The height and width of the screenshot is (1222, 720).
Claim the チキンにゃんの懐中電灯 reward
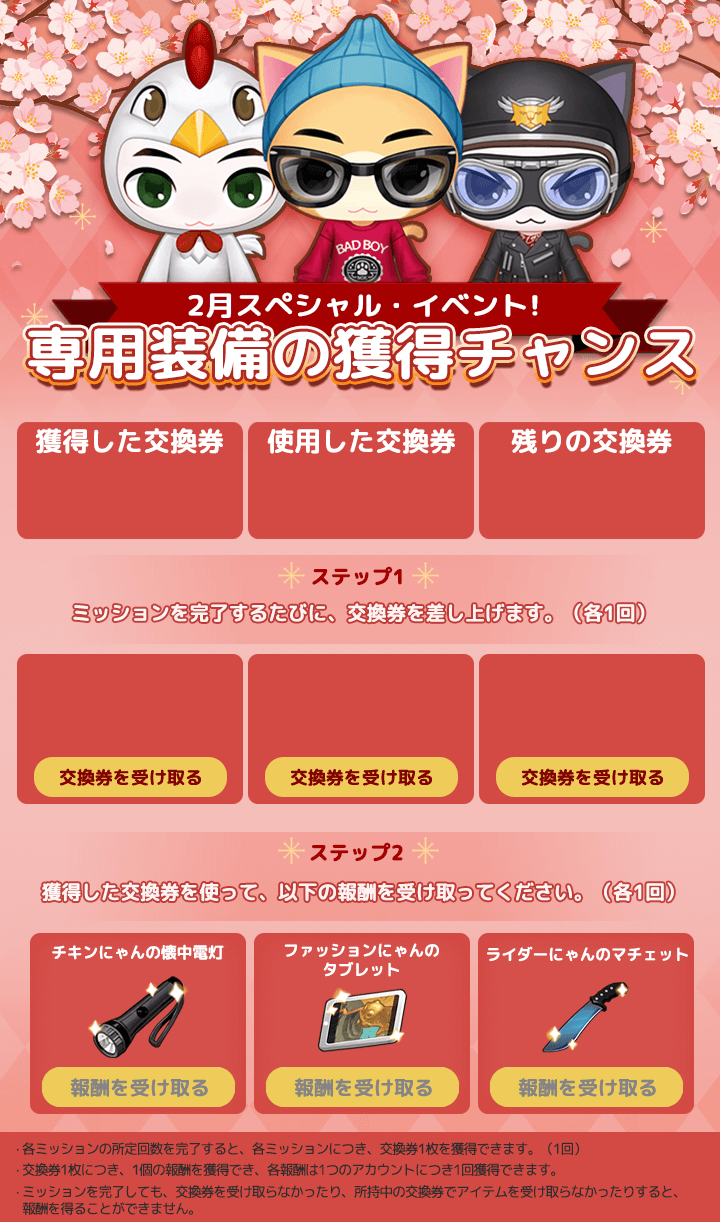pyautogui.click(x=138, y=1087)
